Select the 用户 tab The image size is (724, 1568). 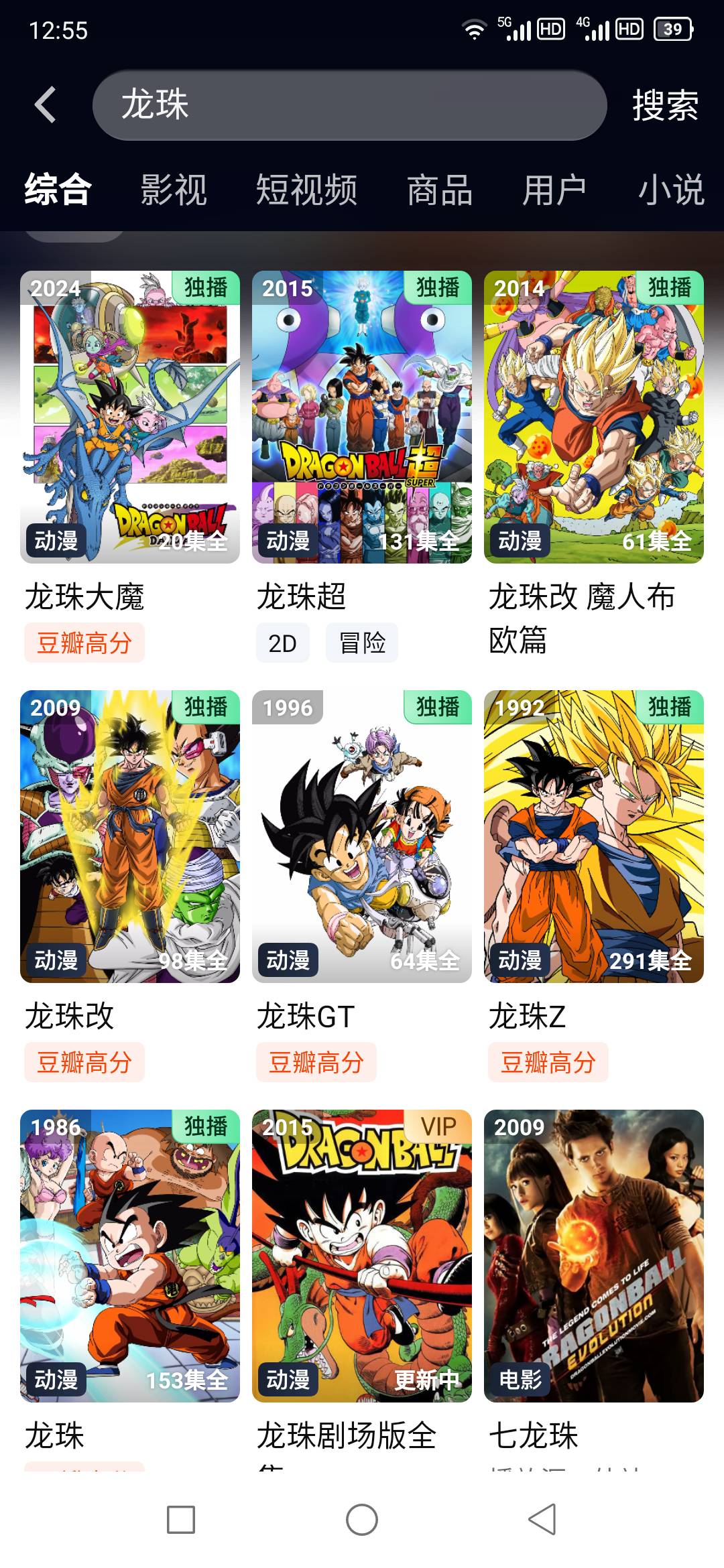click(554, 190)
